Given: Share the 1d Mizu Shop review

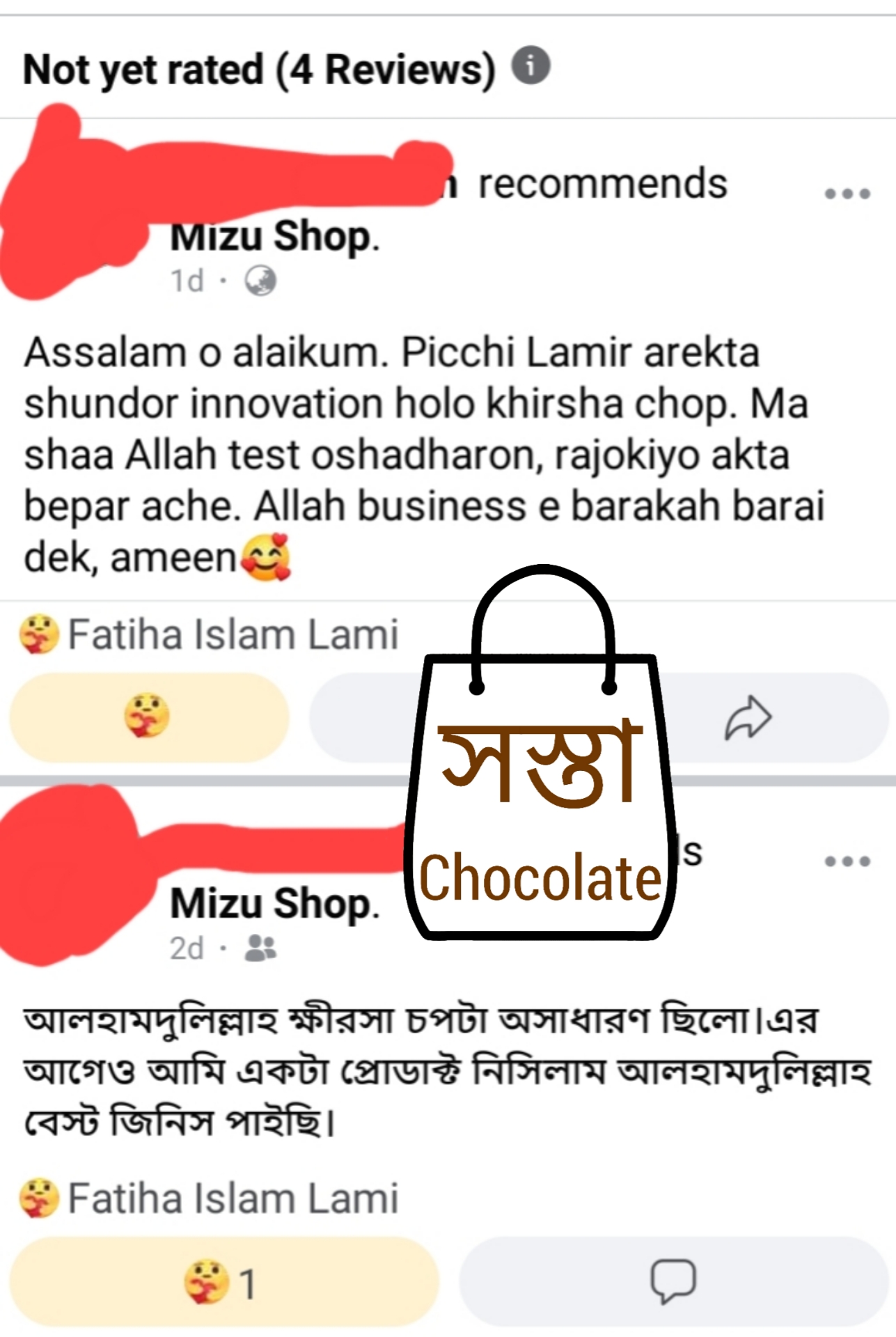Looking at the screenshot, I should point(748,717).
